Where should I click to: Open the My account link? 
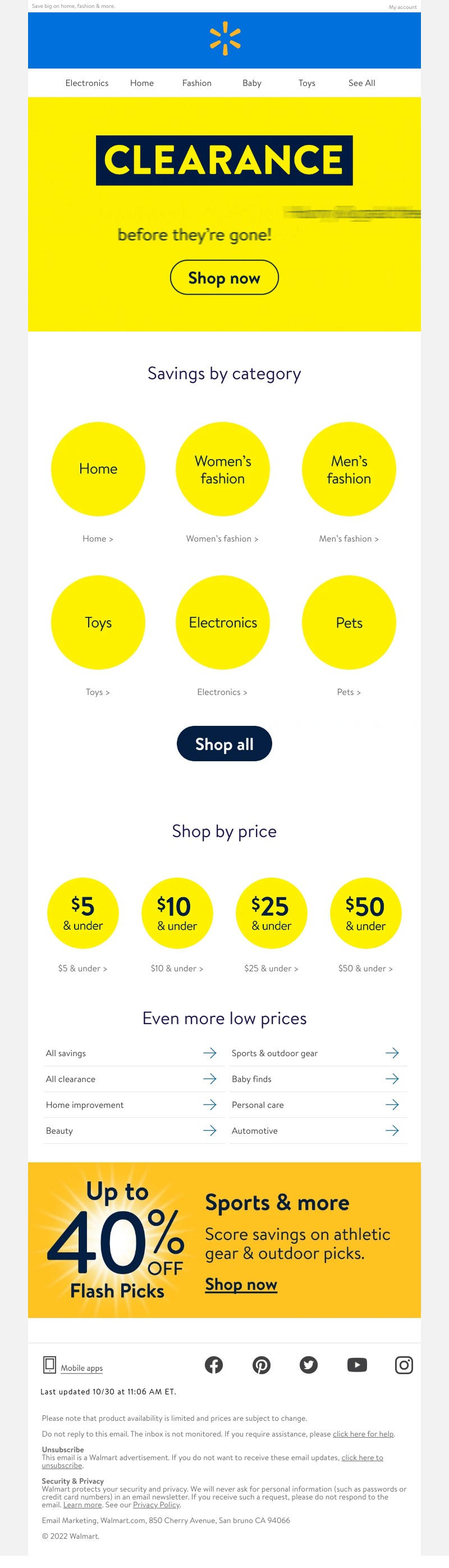(x=402, y=7)
